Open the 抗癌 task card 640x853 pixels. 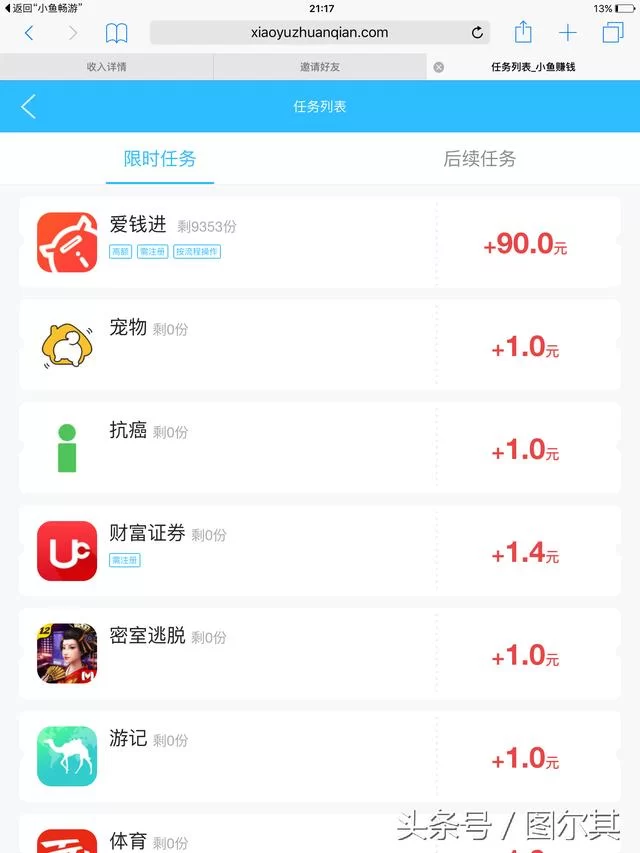tap(319, 448)
